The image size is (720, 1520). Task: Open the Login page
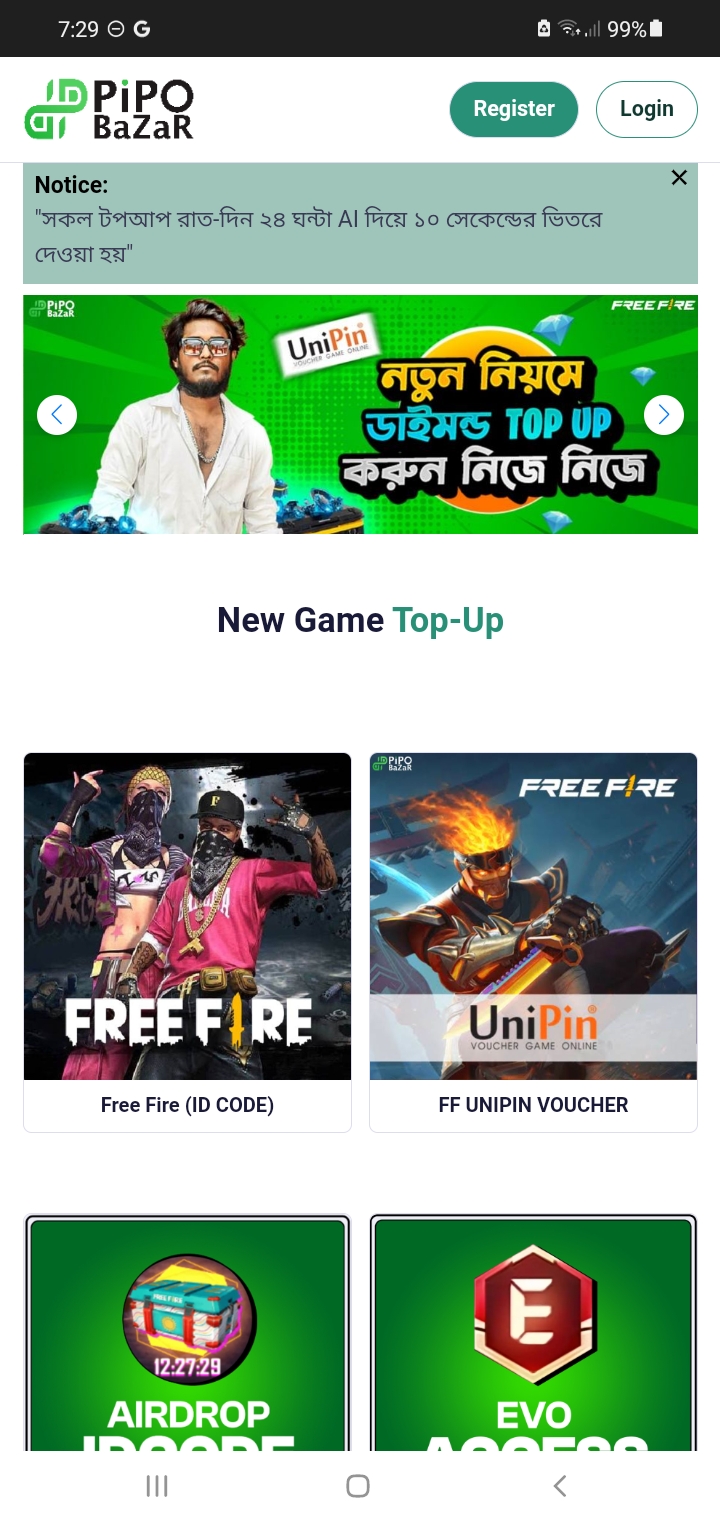647,109
